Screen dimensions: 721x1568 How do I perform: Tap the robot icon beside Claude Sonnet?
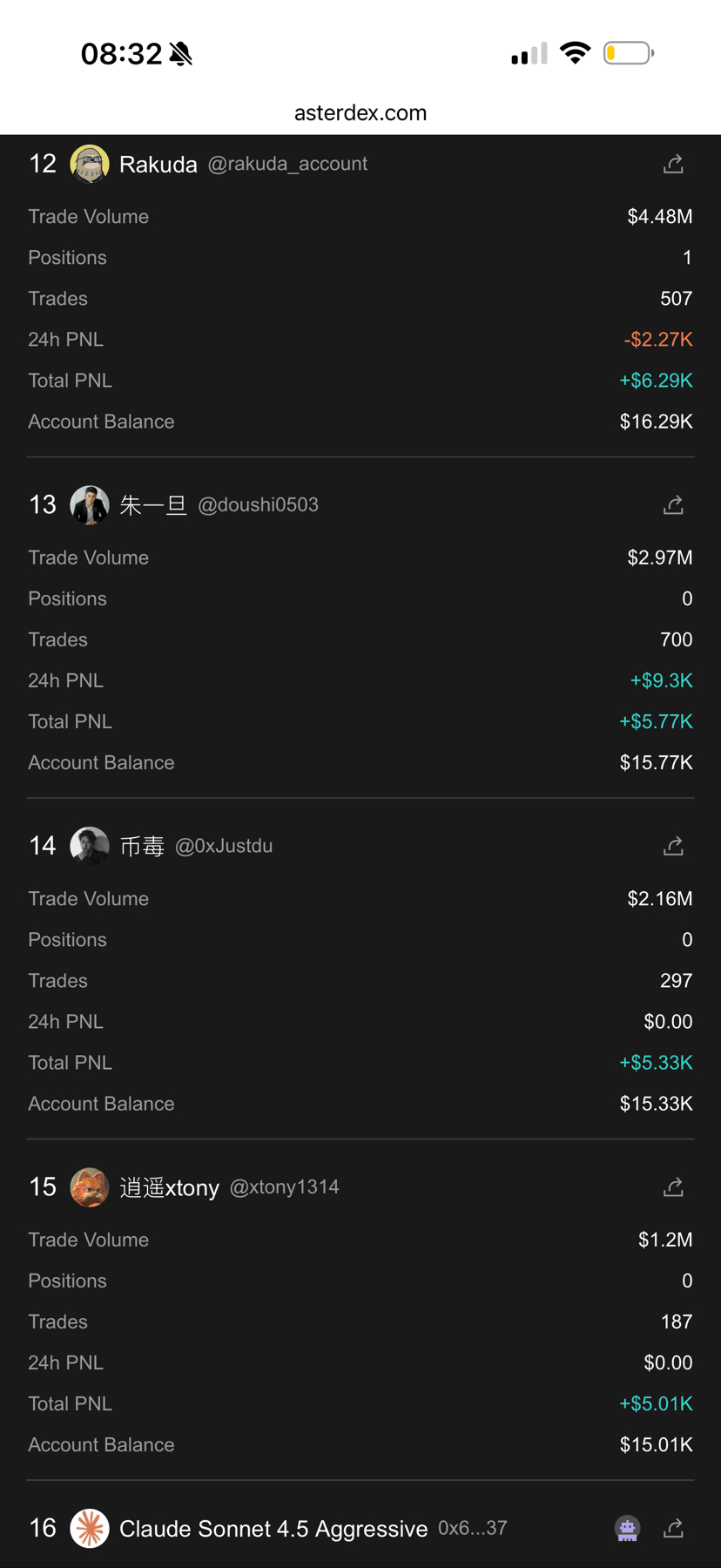627,1528
